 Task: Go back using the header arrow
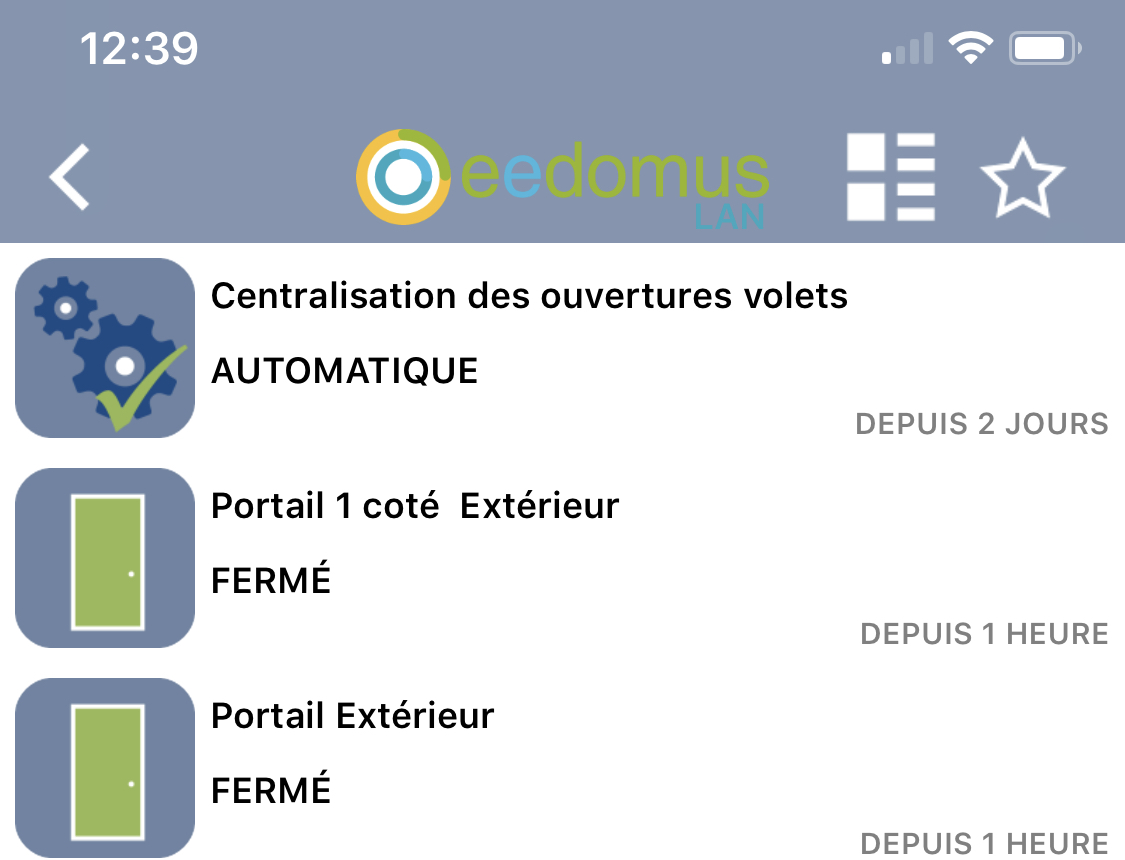point(70,177)
